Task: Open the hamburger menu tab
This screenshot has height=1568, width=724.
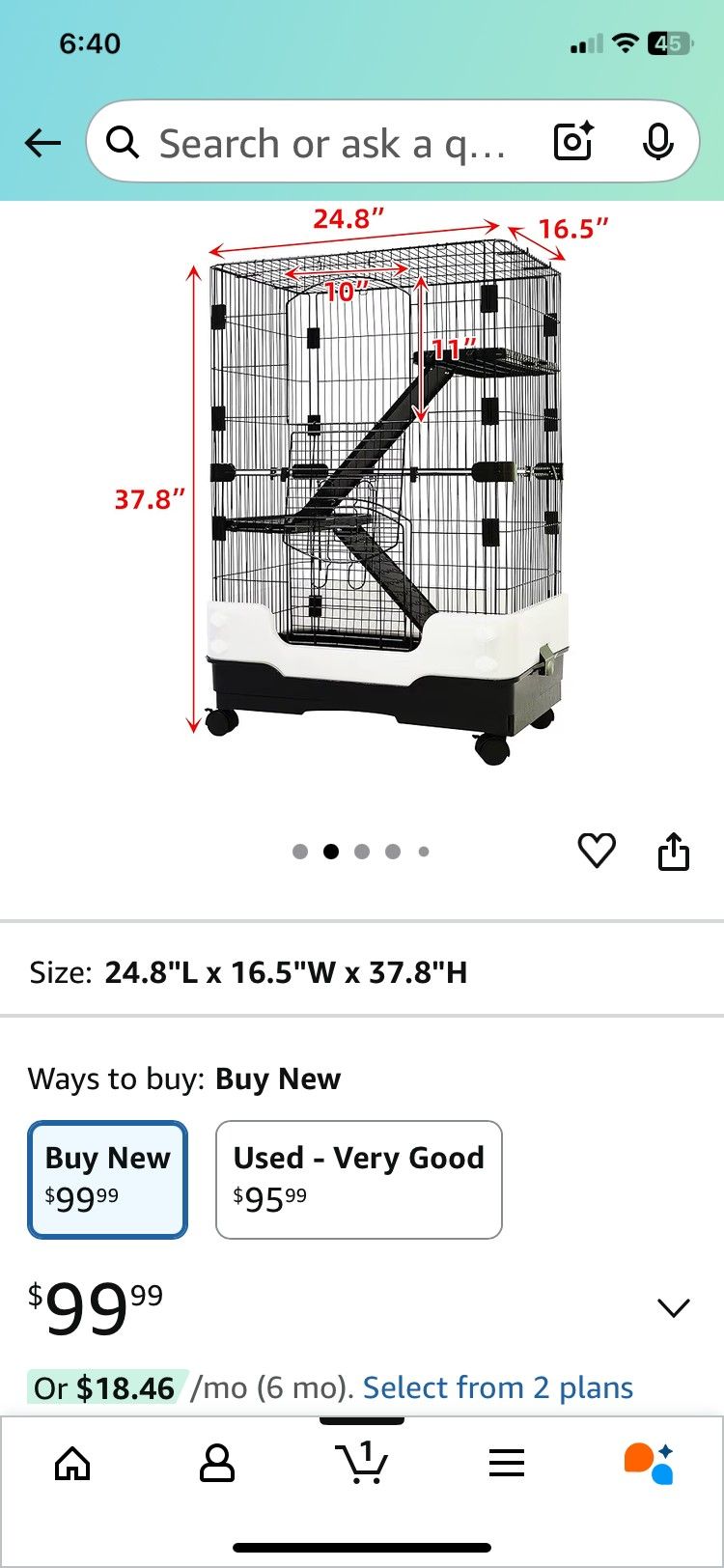Action: tap(506, 1464)
